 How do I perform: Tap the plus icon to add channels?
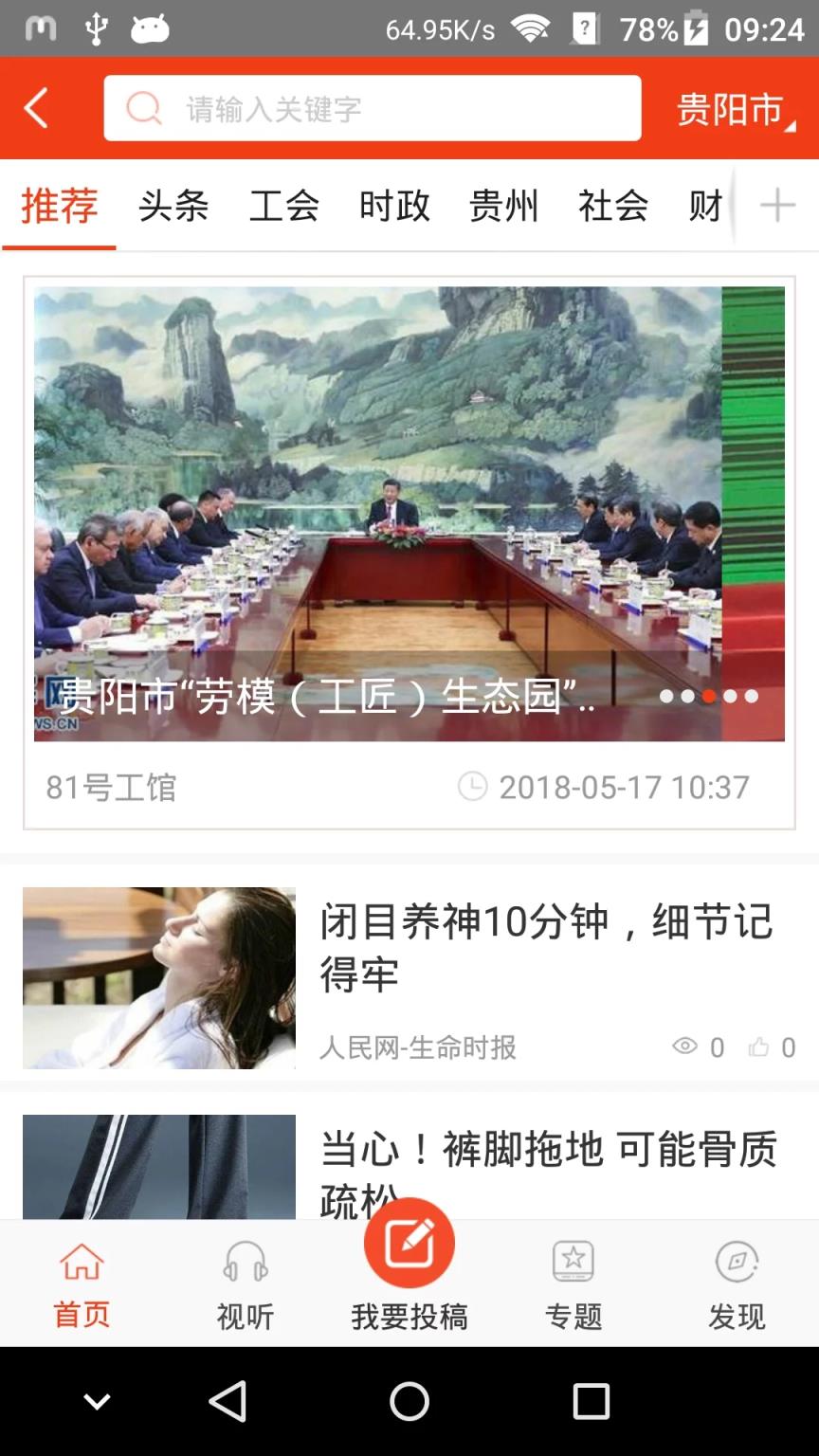(777, 205)
